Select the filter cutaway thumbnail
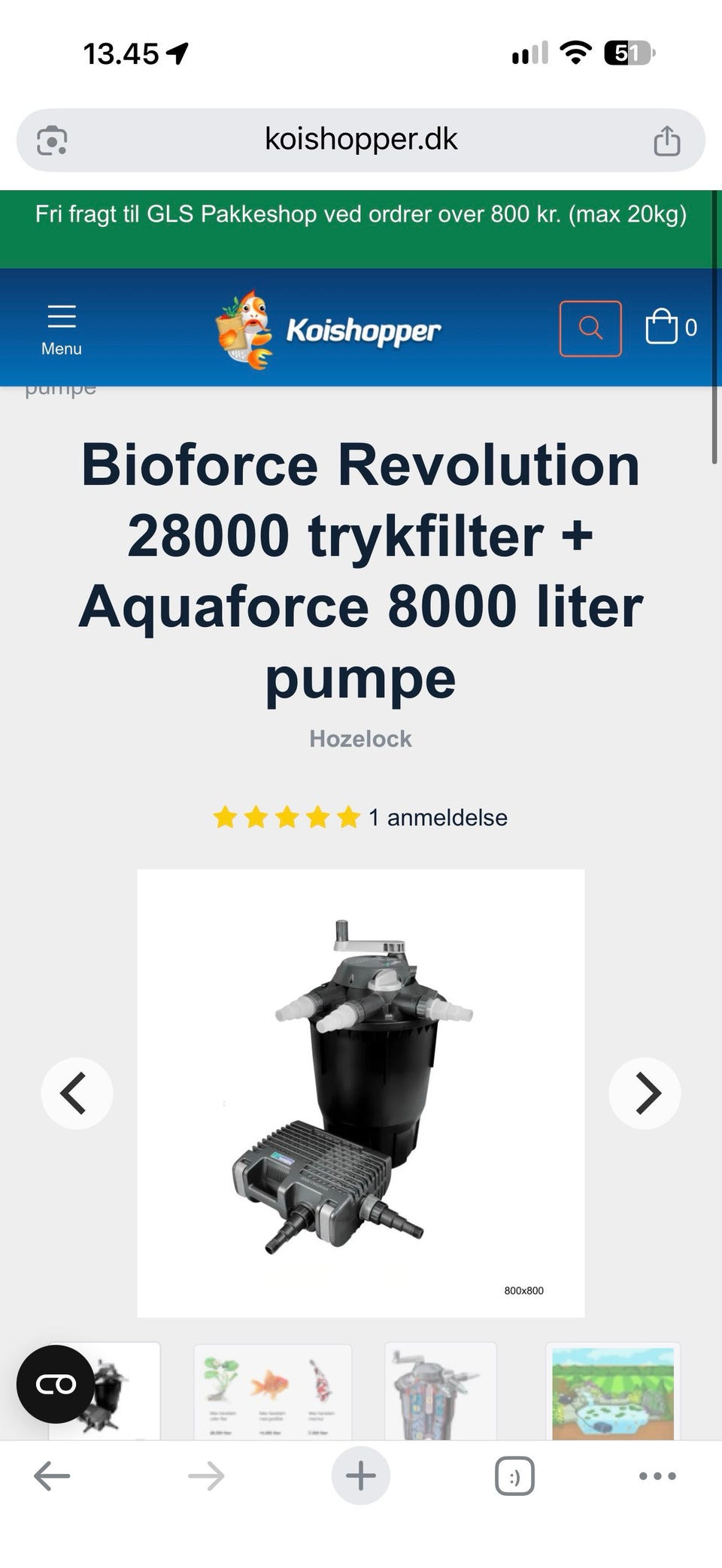This screenshot has height=1568, width=722. click(x=441, y=1391)
